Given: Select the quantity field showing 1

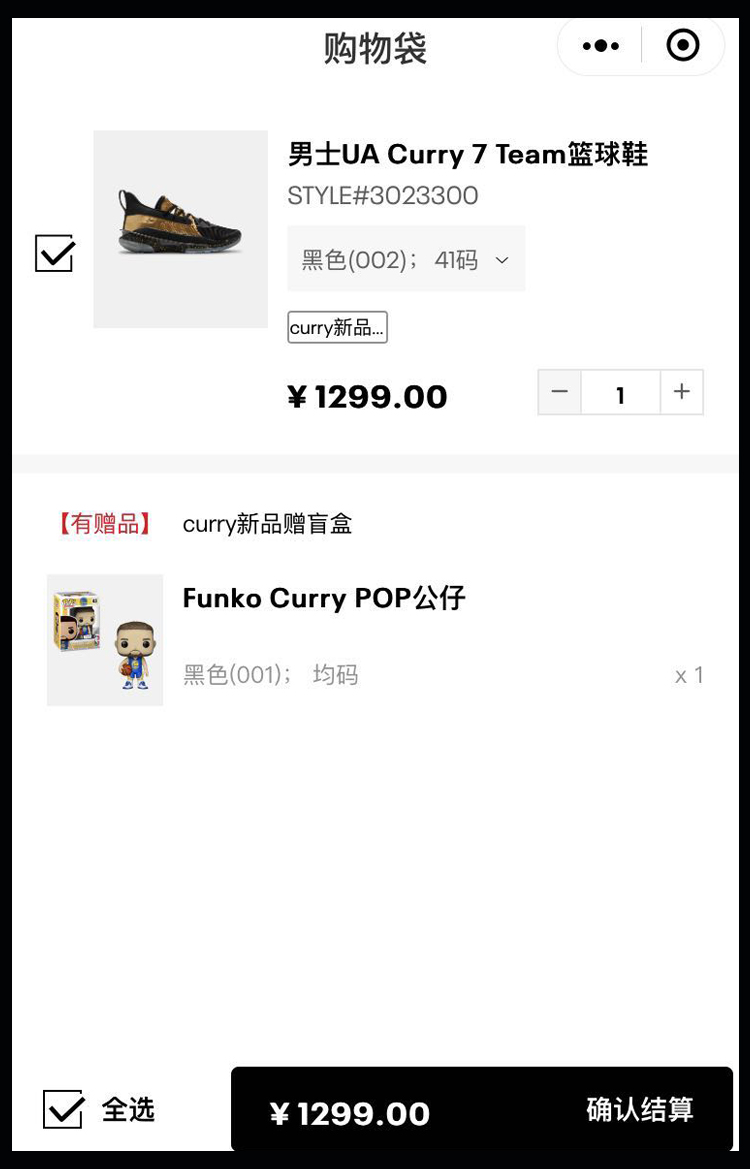Looking at the screenshot, I should [x=620, y=393].
